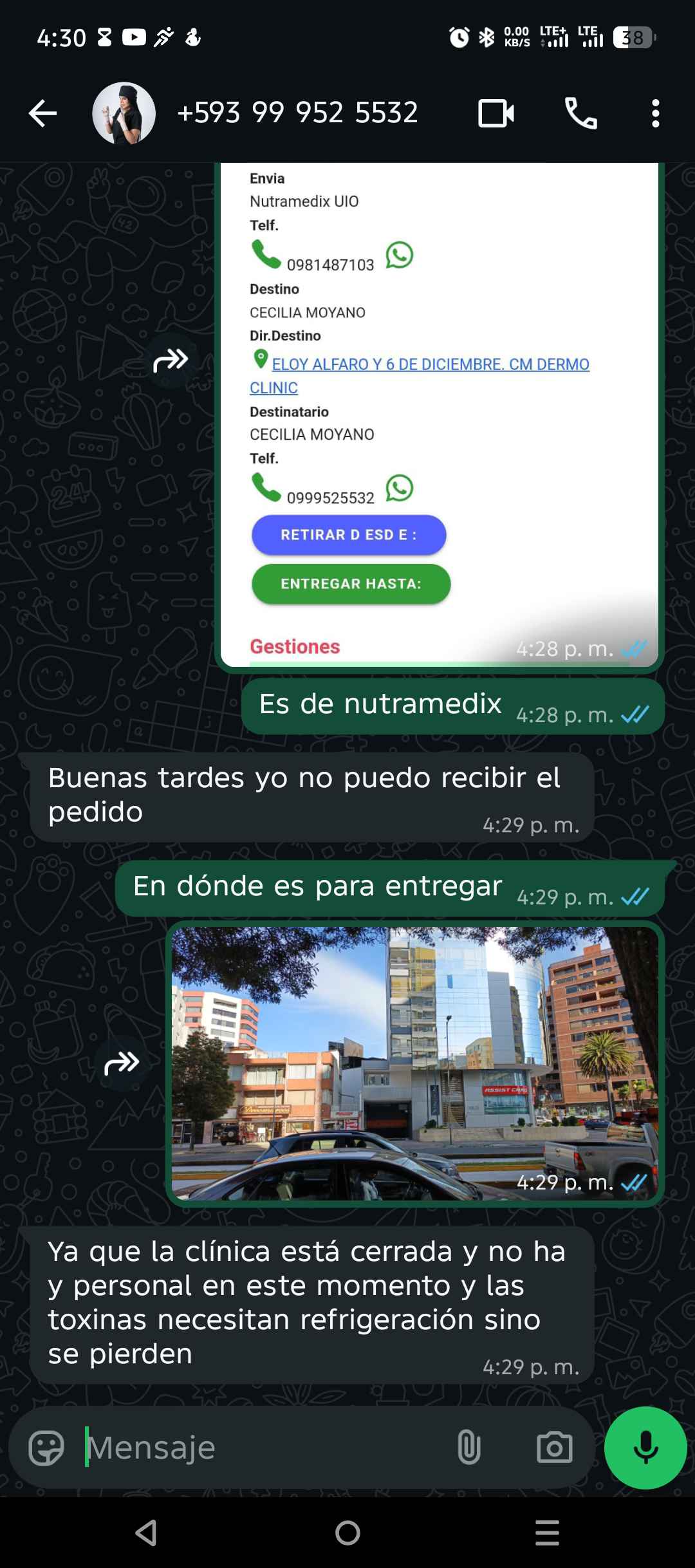The image size is (695, 1568).
Task: Go back to the chat list
Action: click(x=43, y=114)
